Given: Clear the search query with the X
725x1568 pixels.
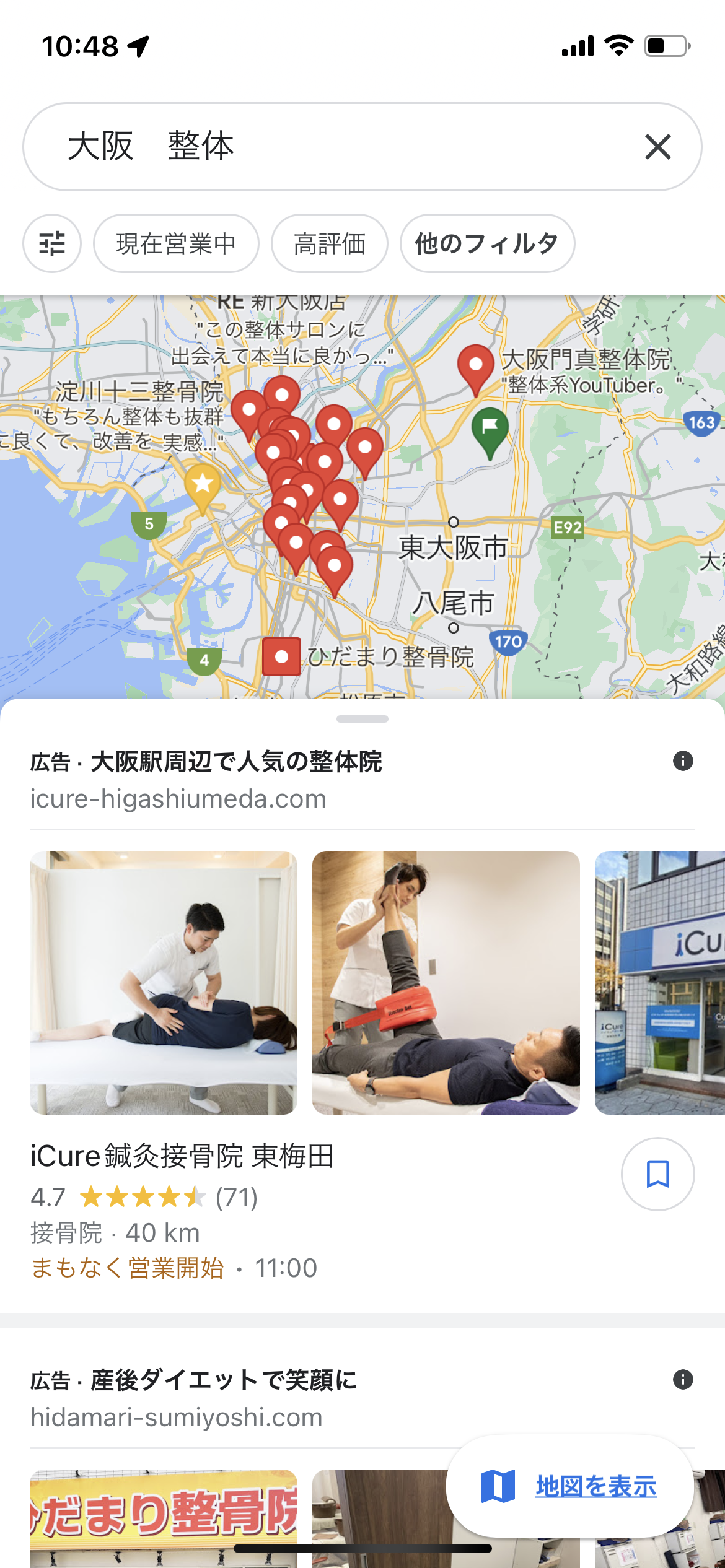Looking at the screenshot, I should tap(657, 147).
